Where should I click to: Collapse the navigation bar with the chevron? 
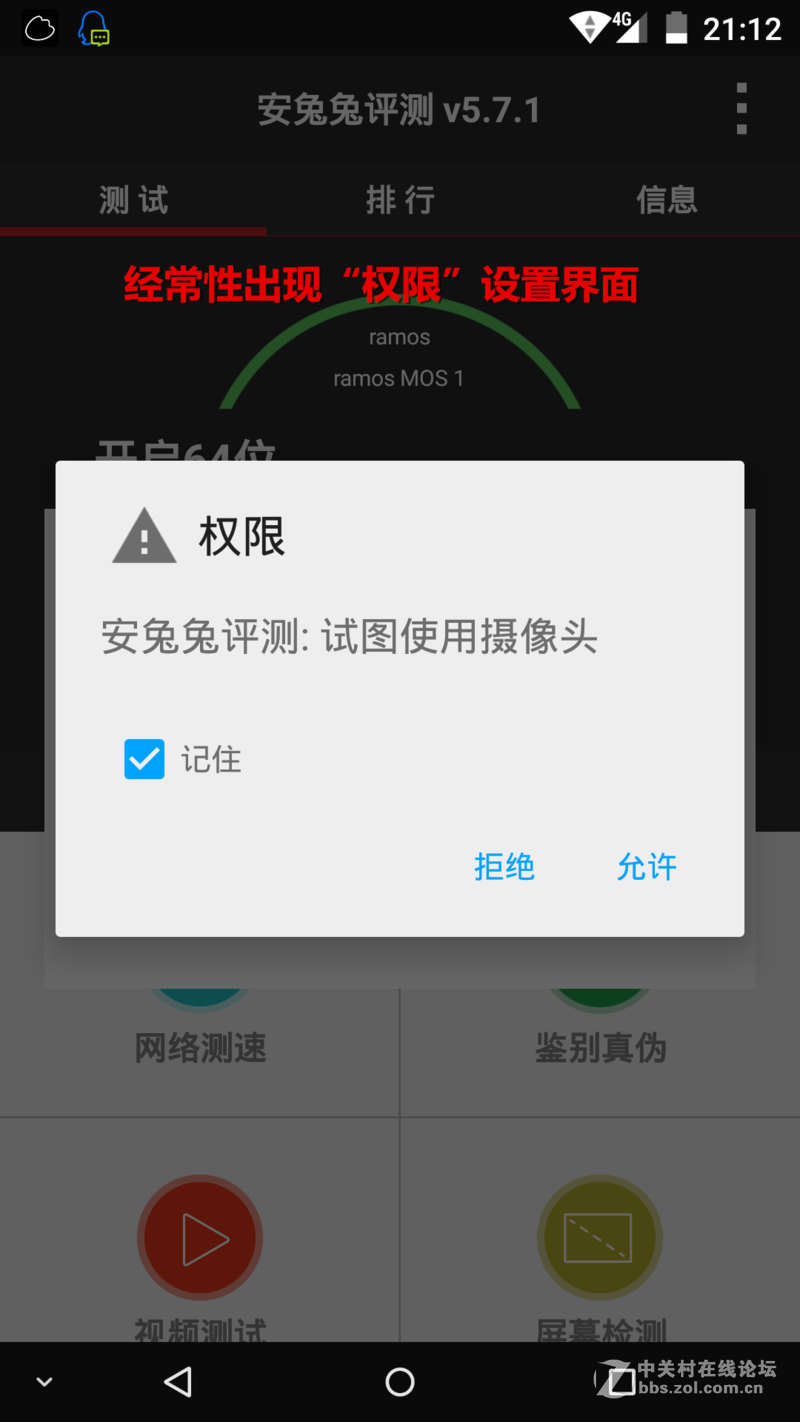click(44, 1381)
